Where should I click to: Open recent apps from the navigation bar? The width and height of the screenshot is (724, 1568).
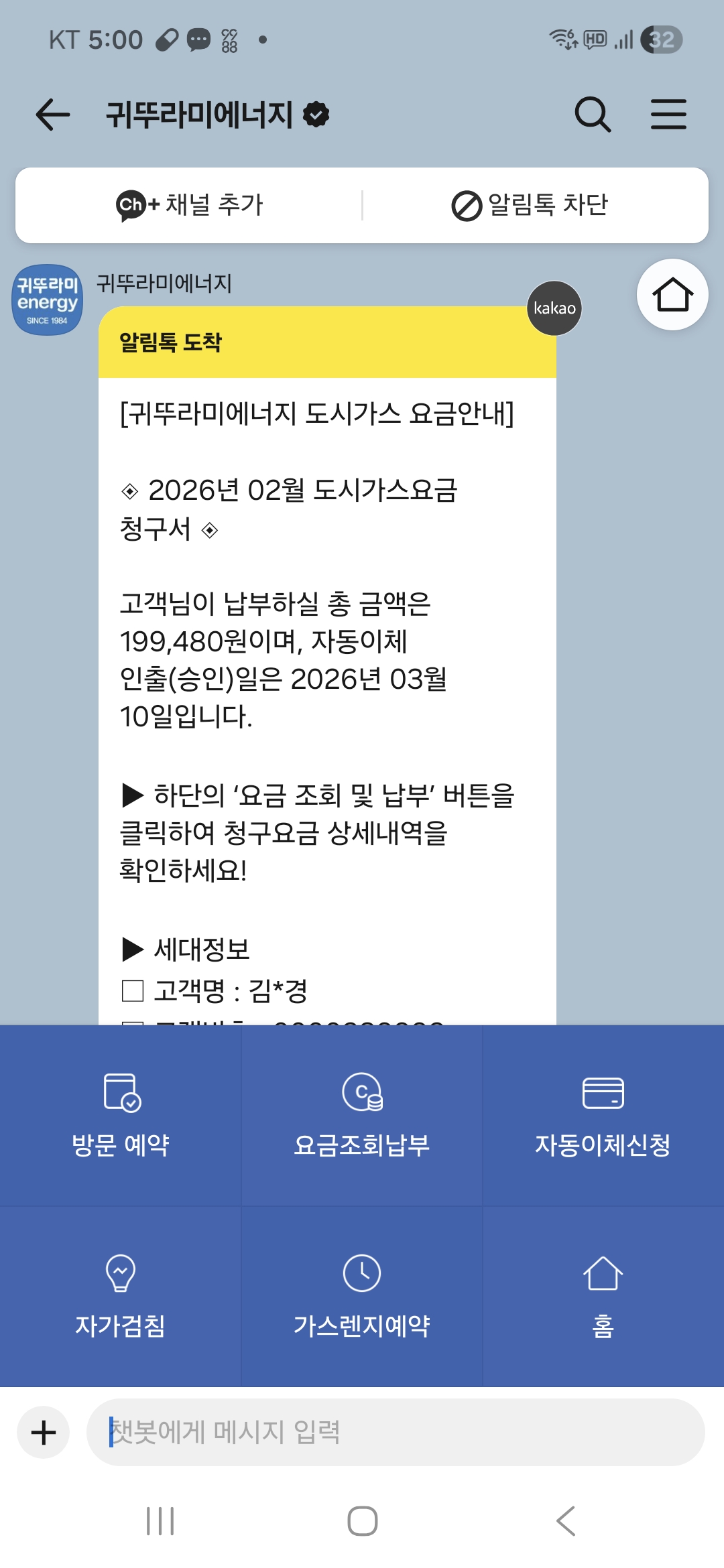(160, 1520)
